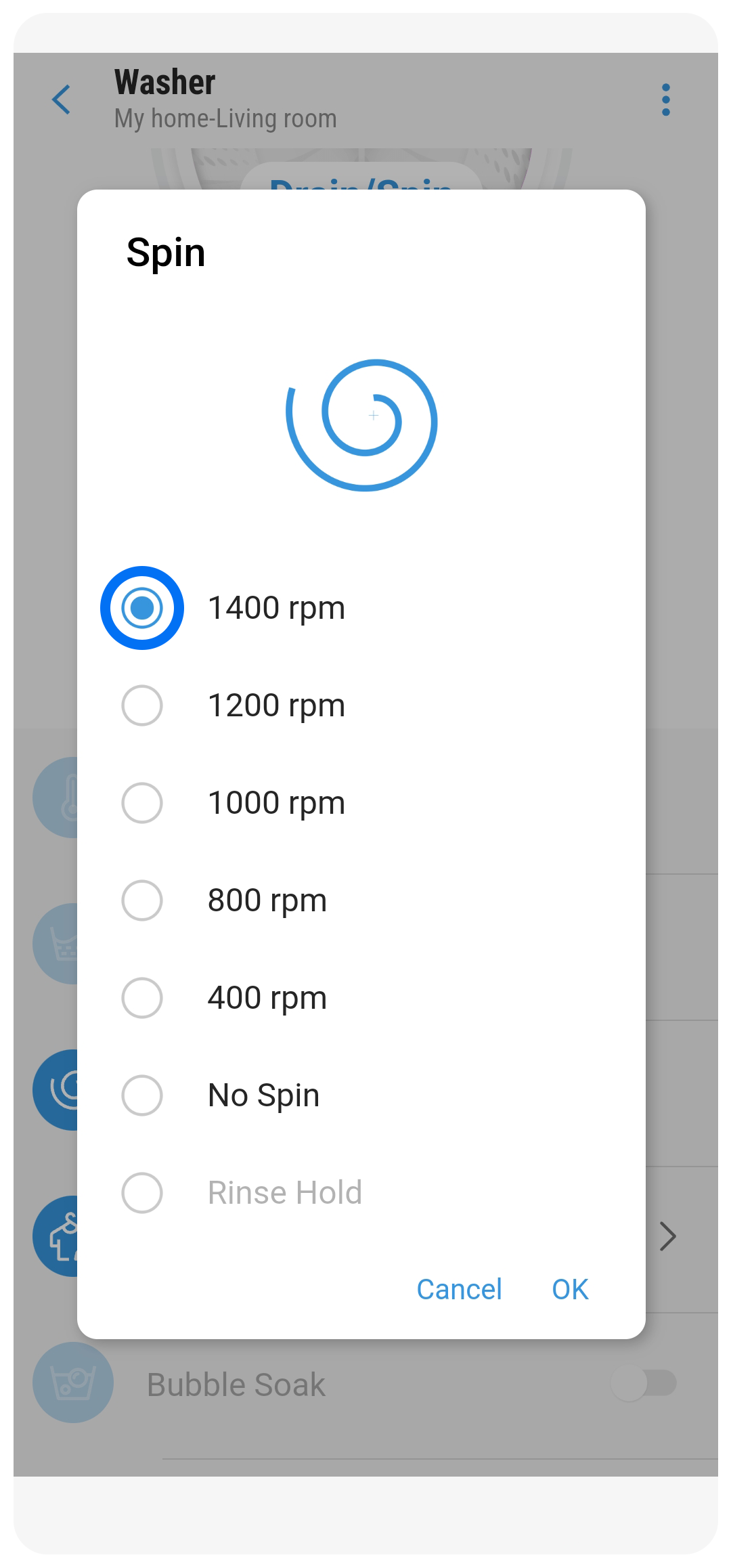Pick the 1000 rpm option
Viewport: 731px width, 1568px height.
pyautogui.click(x=142, y=803)
